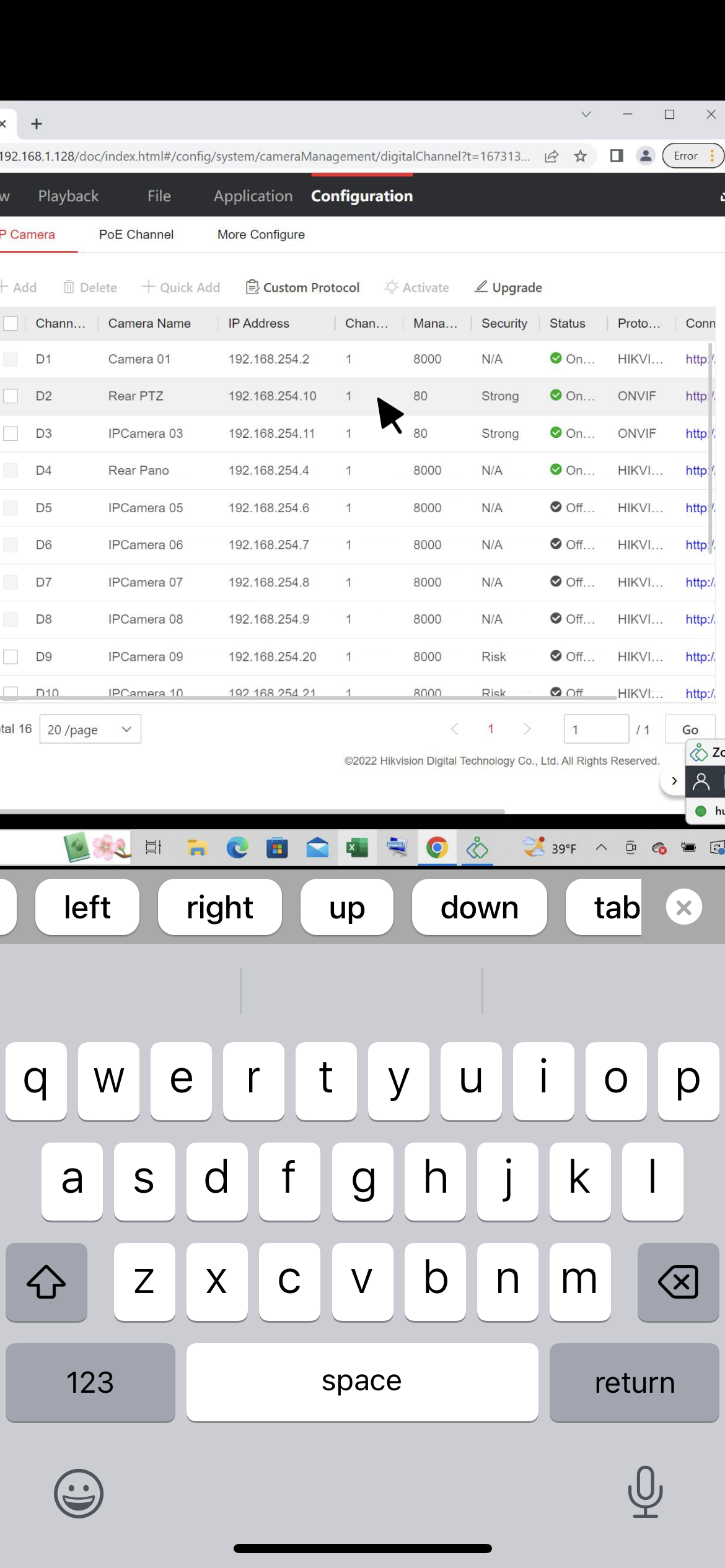Expand the 20 /page dropdown

[x=90, y=730]
